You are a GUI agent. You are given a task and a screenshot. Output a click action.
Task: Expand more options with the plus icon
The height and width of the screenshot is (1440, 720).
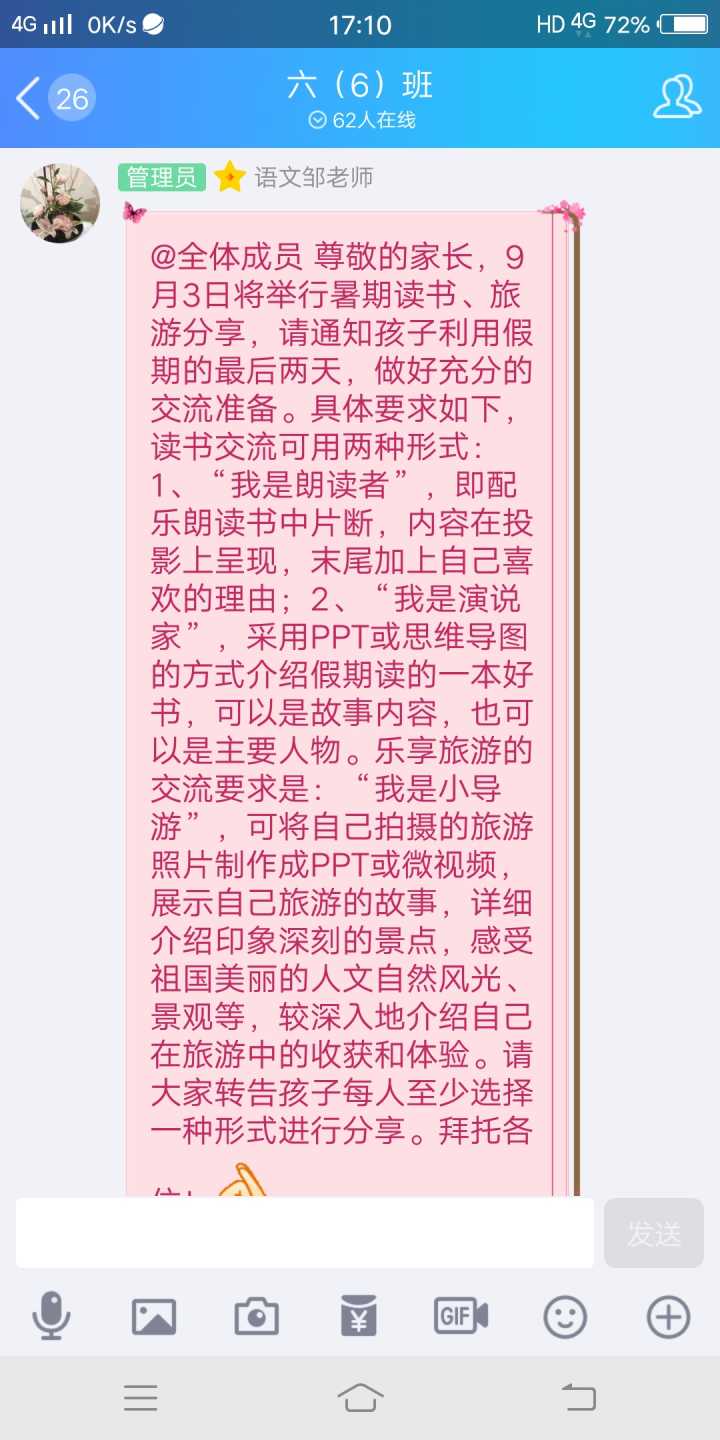tap(668, 1317)
